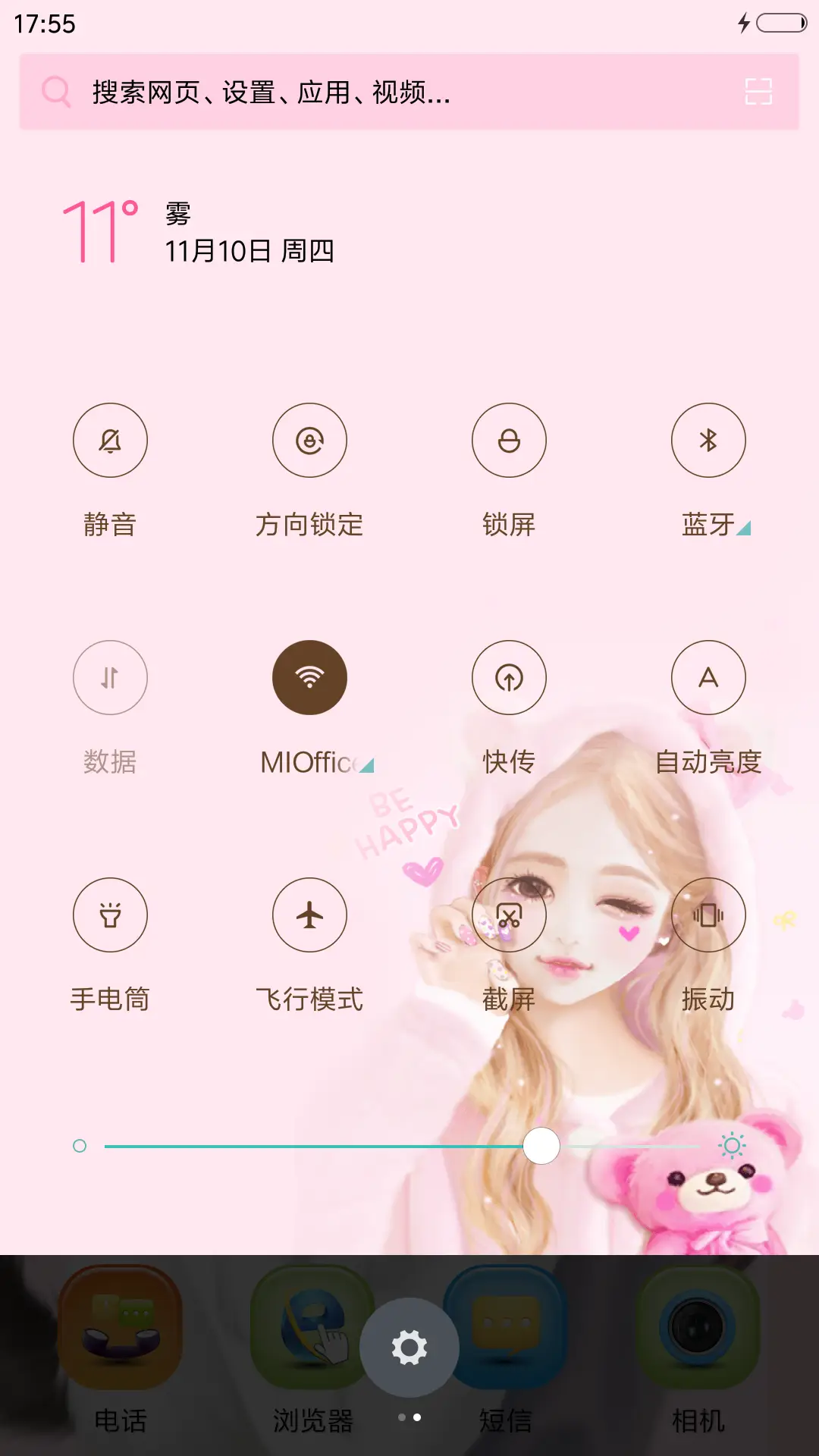Viewport: 819px width, 1456px height.
Task: Open the flashlight (手电筒) toggle icon
Action: click(x=109, y=915)
